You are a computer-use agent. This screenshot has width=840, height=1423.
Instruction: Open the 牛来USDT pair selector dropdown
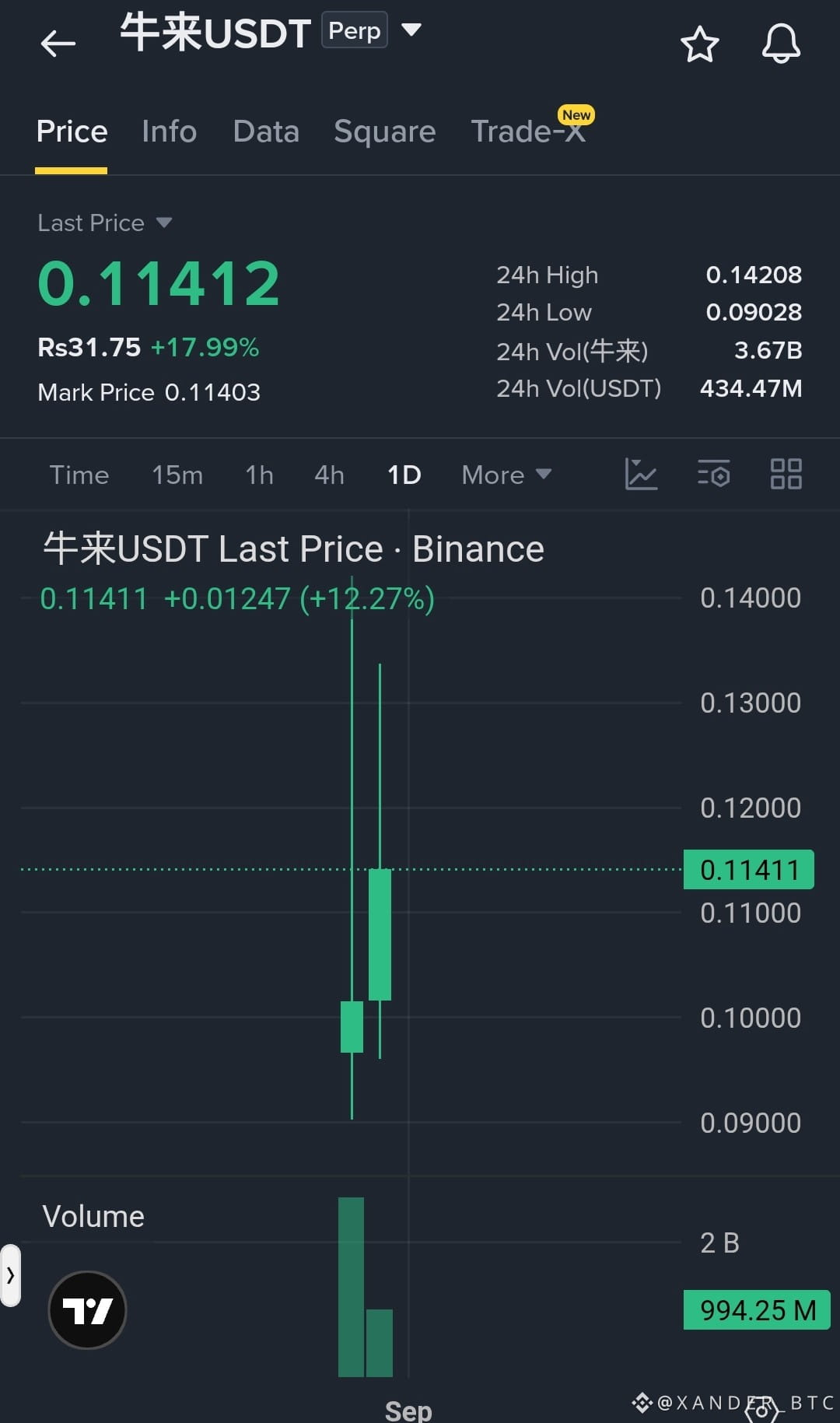coord(411,30)
